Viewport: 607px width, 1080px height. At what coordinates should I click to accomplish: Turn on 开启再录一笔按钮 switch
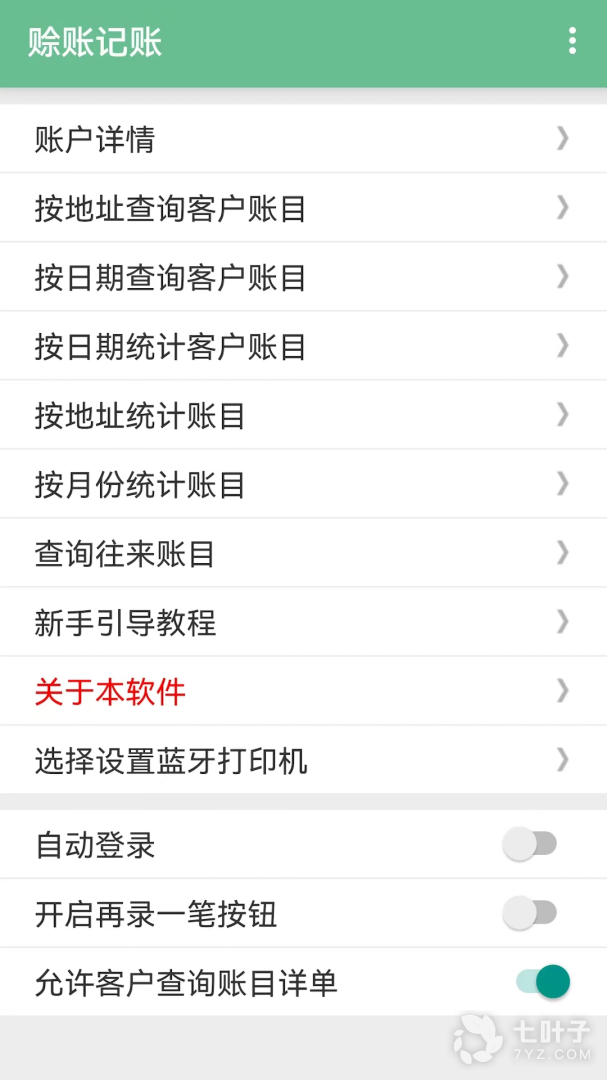pos(530,913)
